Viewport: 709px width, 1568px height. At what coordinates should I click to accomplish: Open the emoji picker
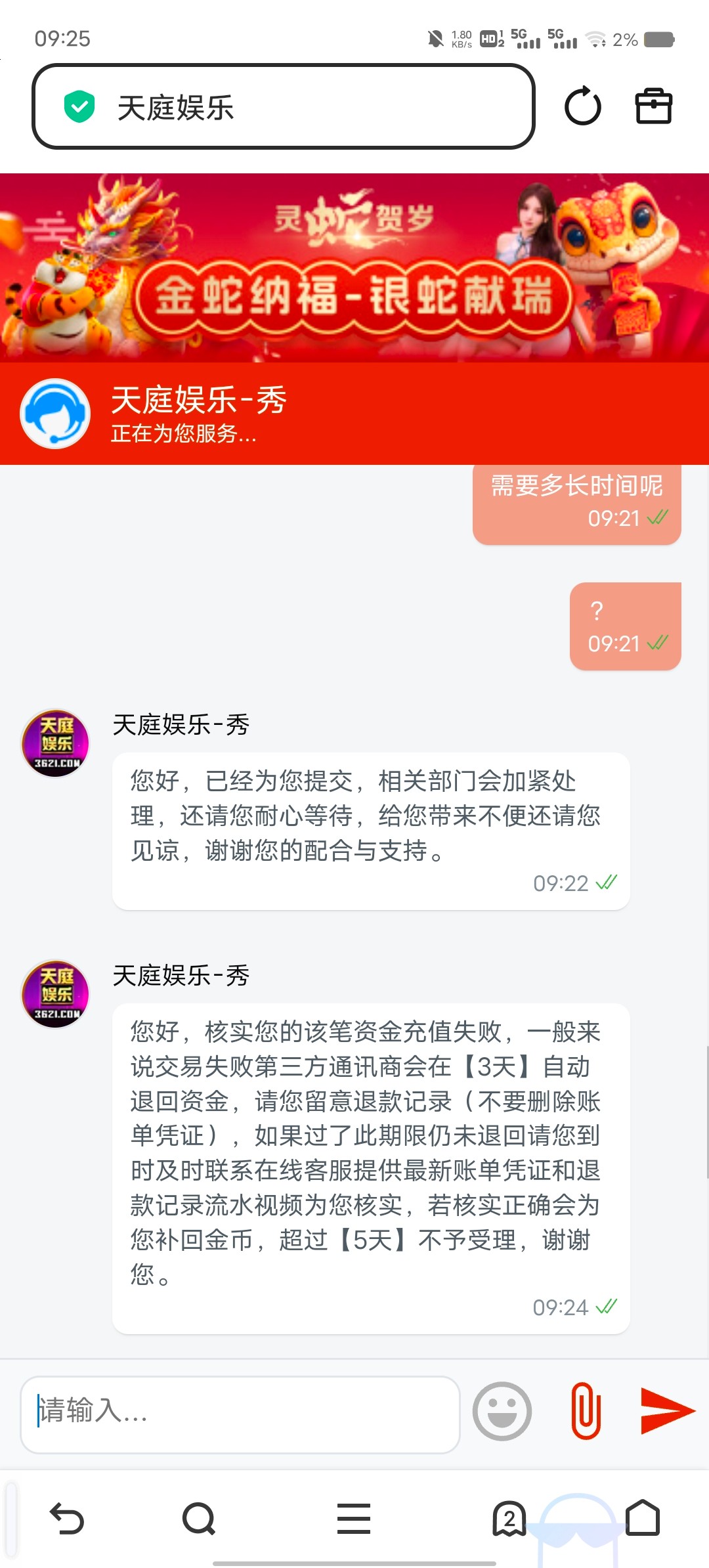click(502, 1411)
